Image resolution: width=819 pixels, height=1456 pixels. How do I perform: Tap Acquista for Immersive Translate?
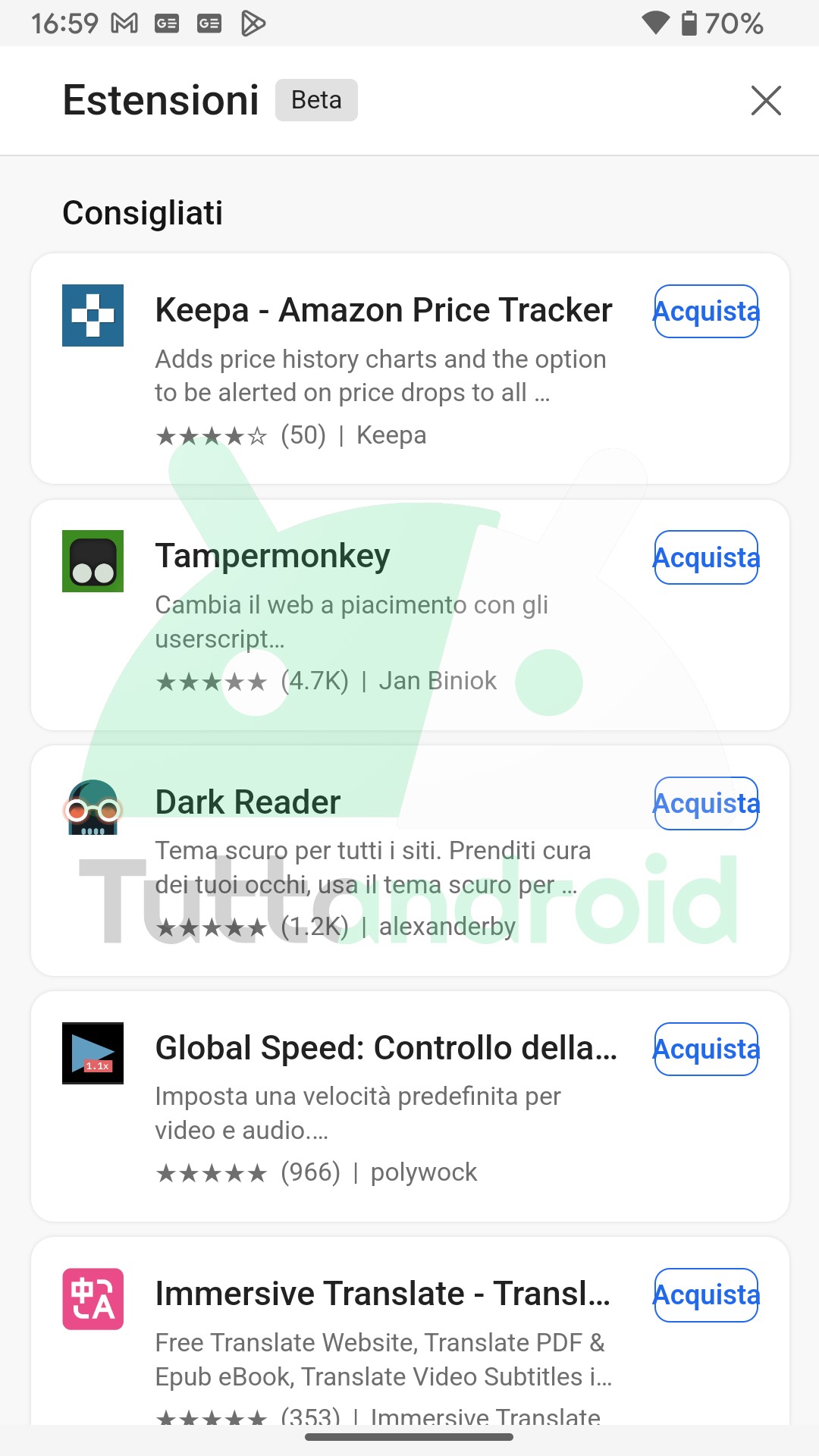pyautogui.click(x=706, y=1294)
